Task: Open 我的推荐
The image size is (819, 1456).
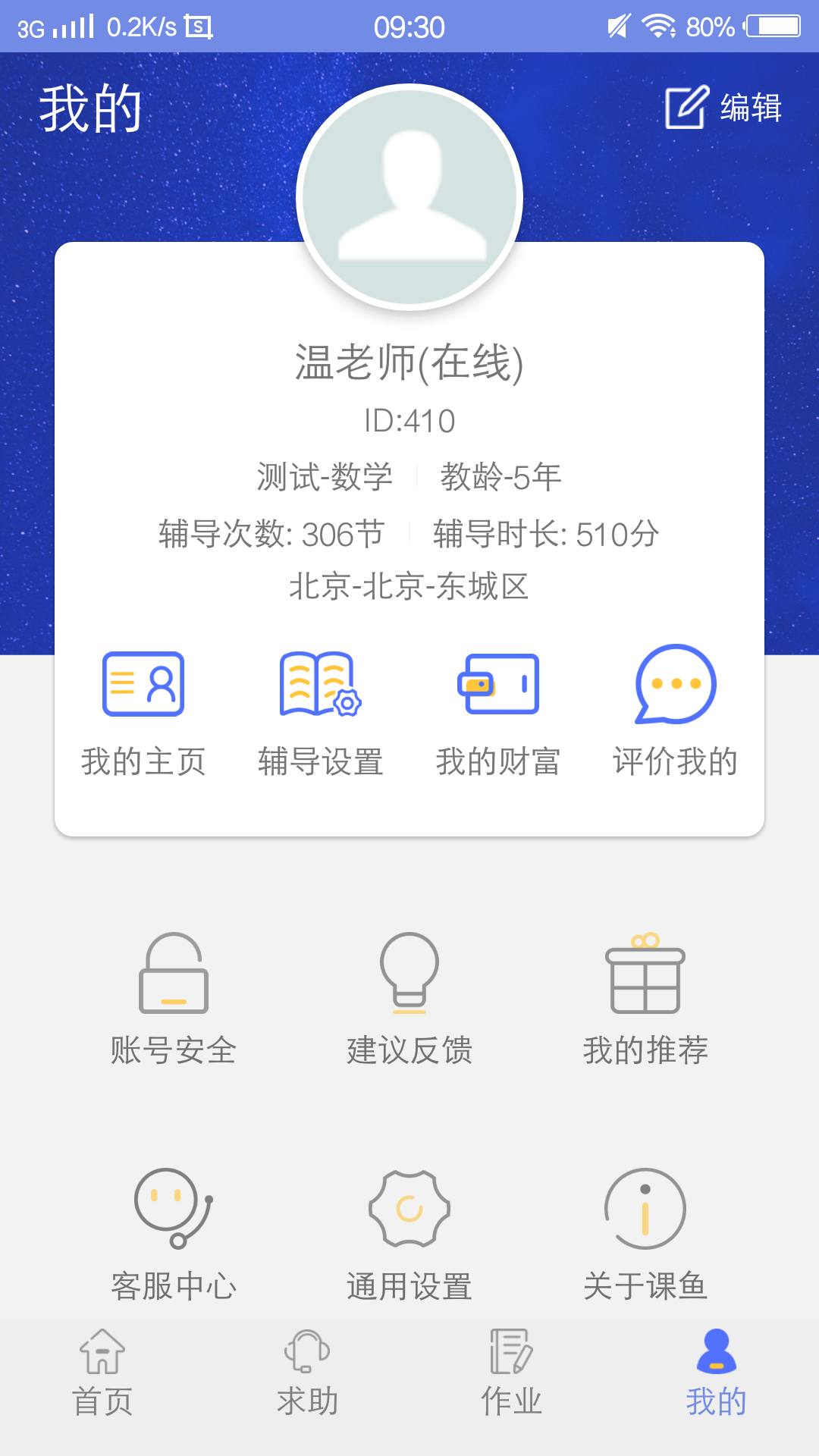Action: 645,999
